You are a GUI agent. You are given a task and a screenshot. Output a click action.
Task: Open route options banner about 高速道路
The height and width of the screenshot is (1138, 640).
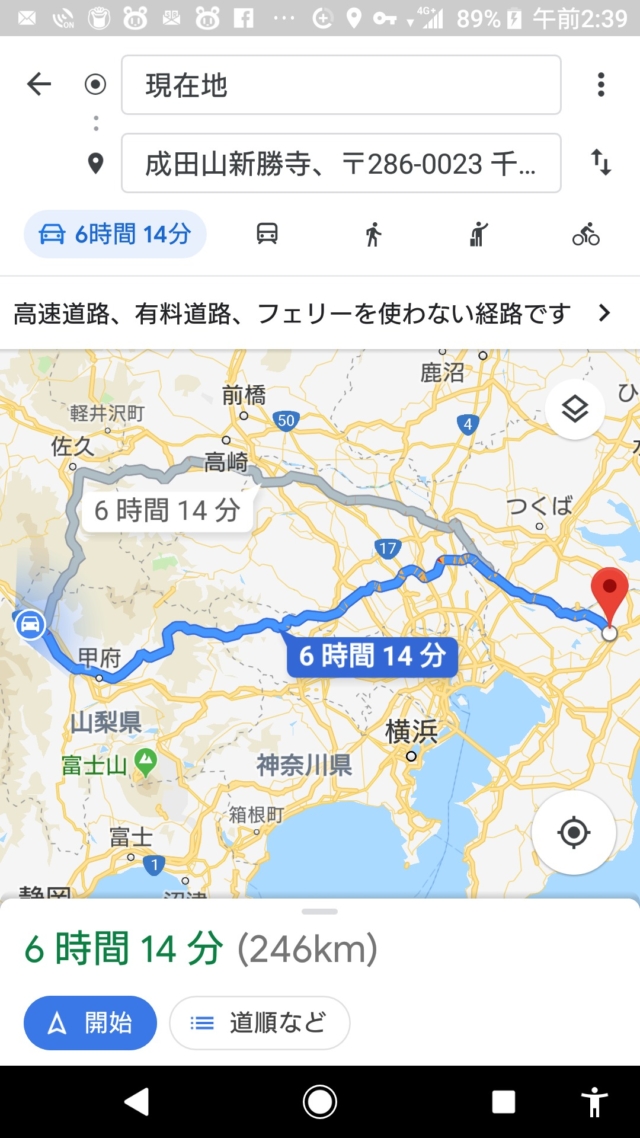coord(312,313)
